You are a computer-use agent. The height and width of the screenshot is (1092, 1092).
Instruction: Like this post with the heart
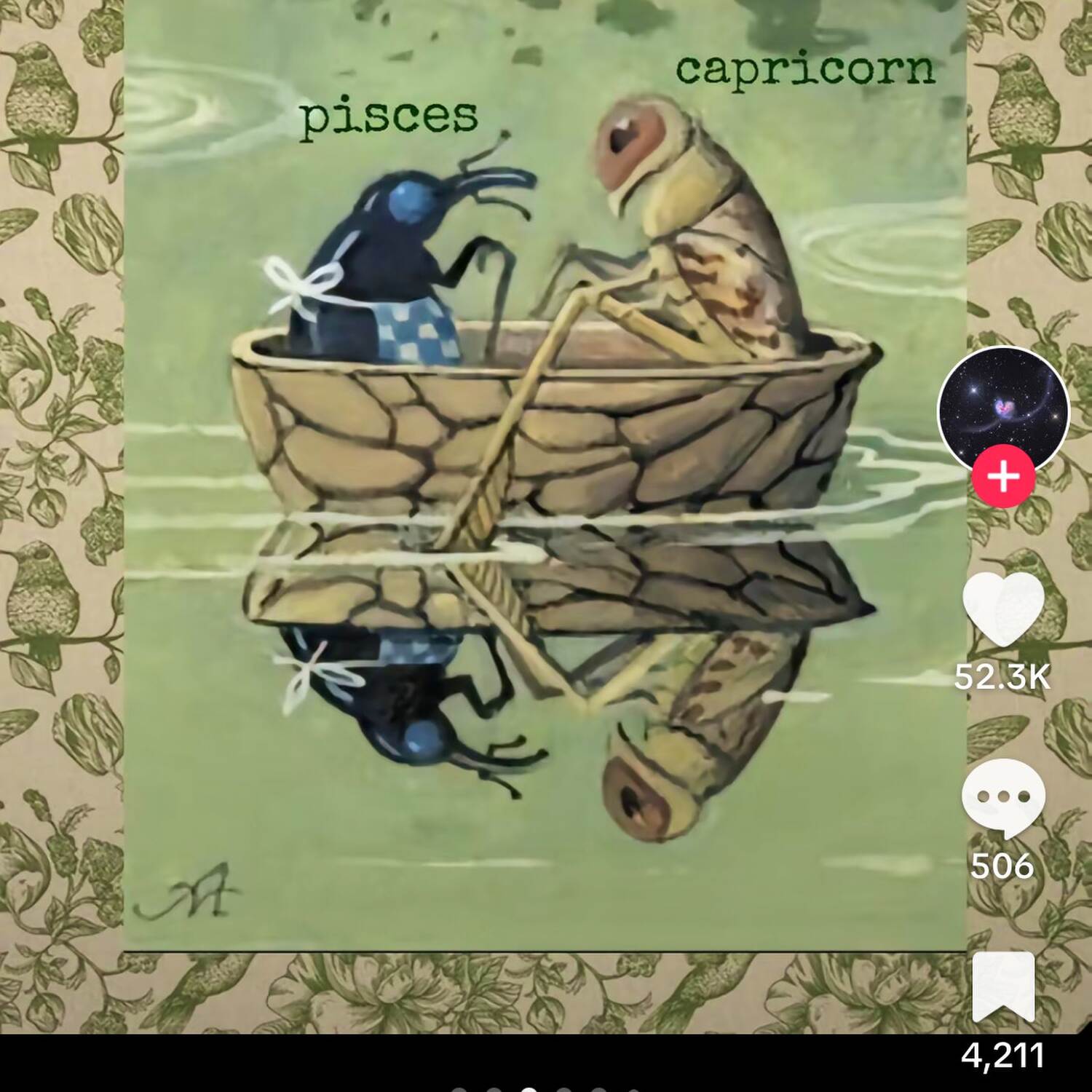[x=1003, y=608]
